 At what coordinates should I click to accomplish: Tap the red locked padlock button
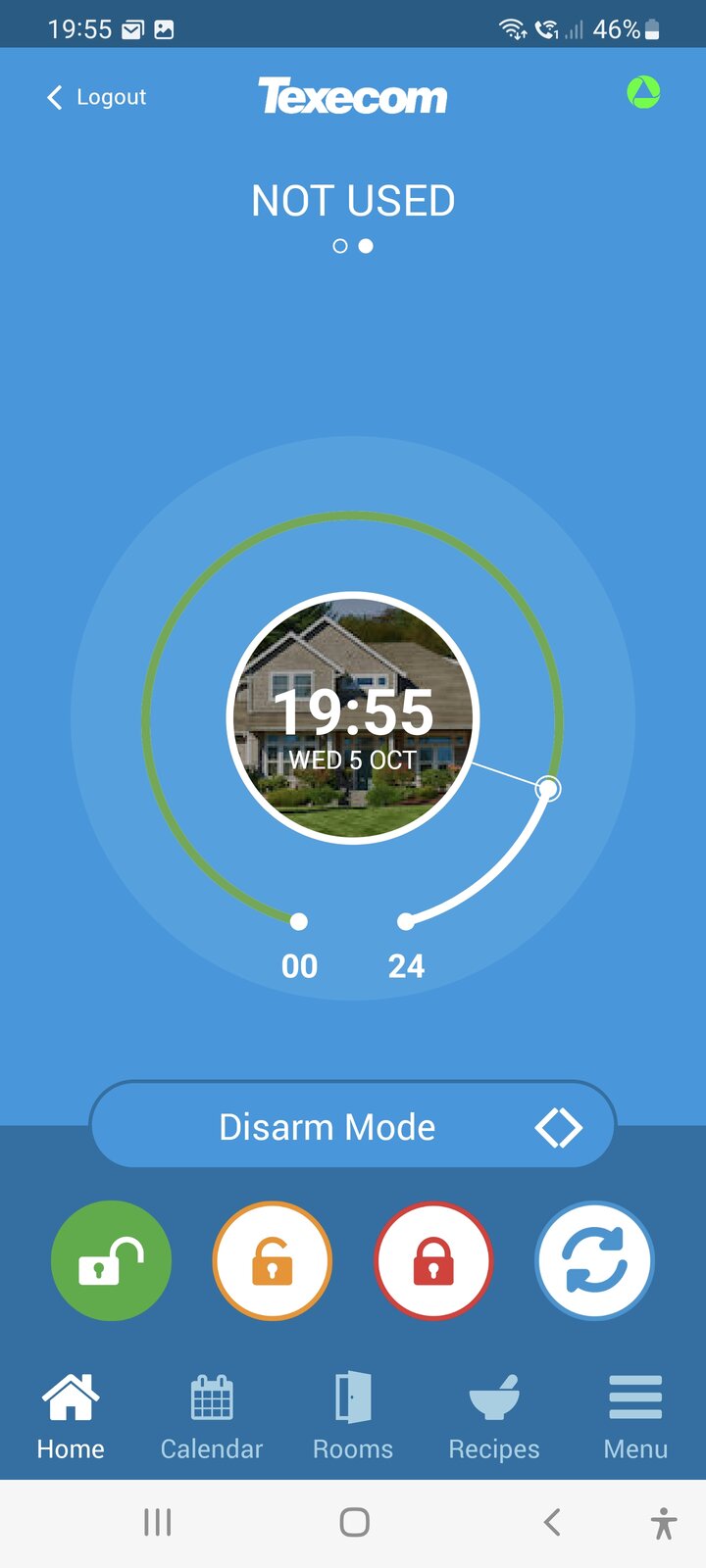433,1260
